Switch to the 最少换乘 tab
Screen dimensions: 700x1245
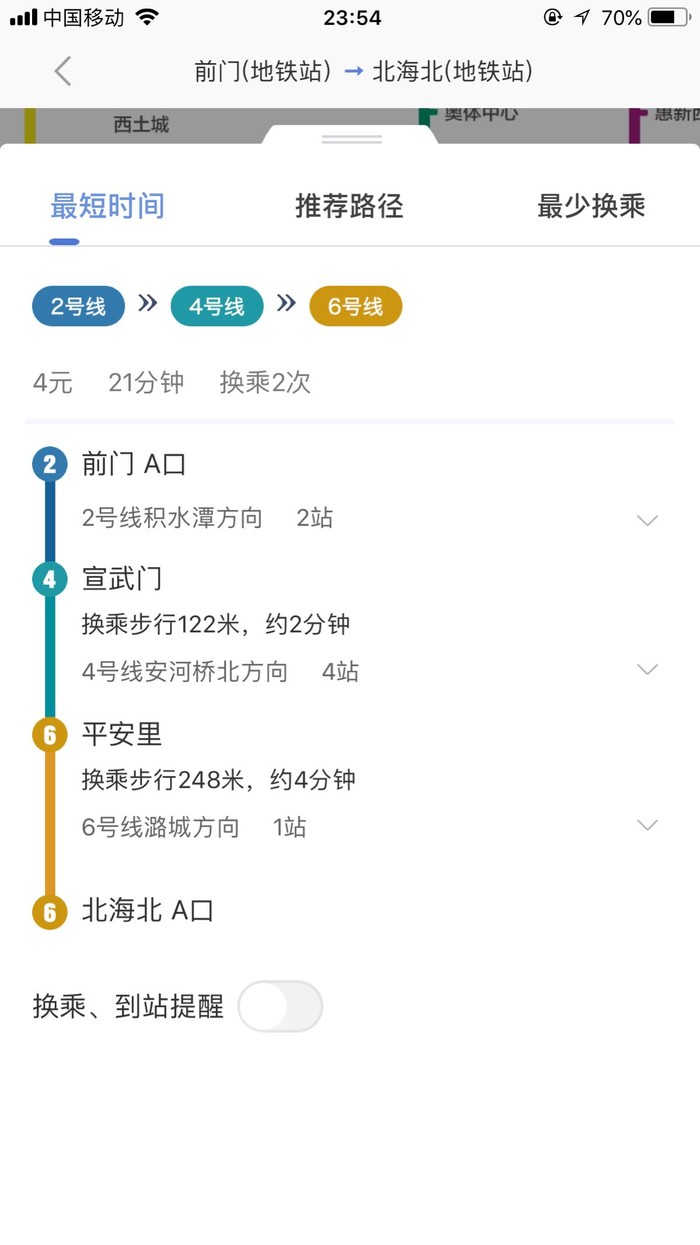[x=591, y=207]
